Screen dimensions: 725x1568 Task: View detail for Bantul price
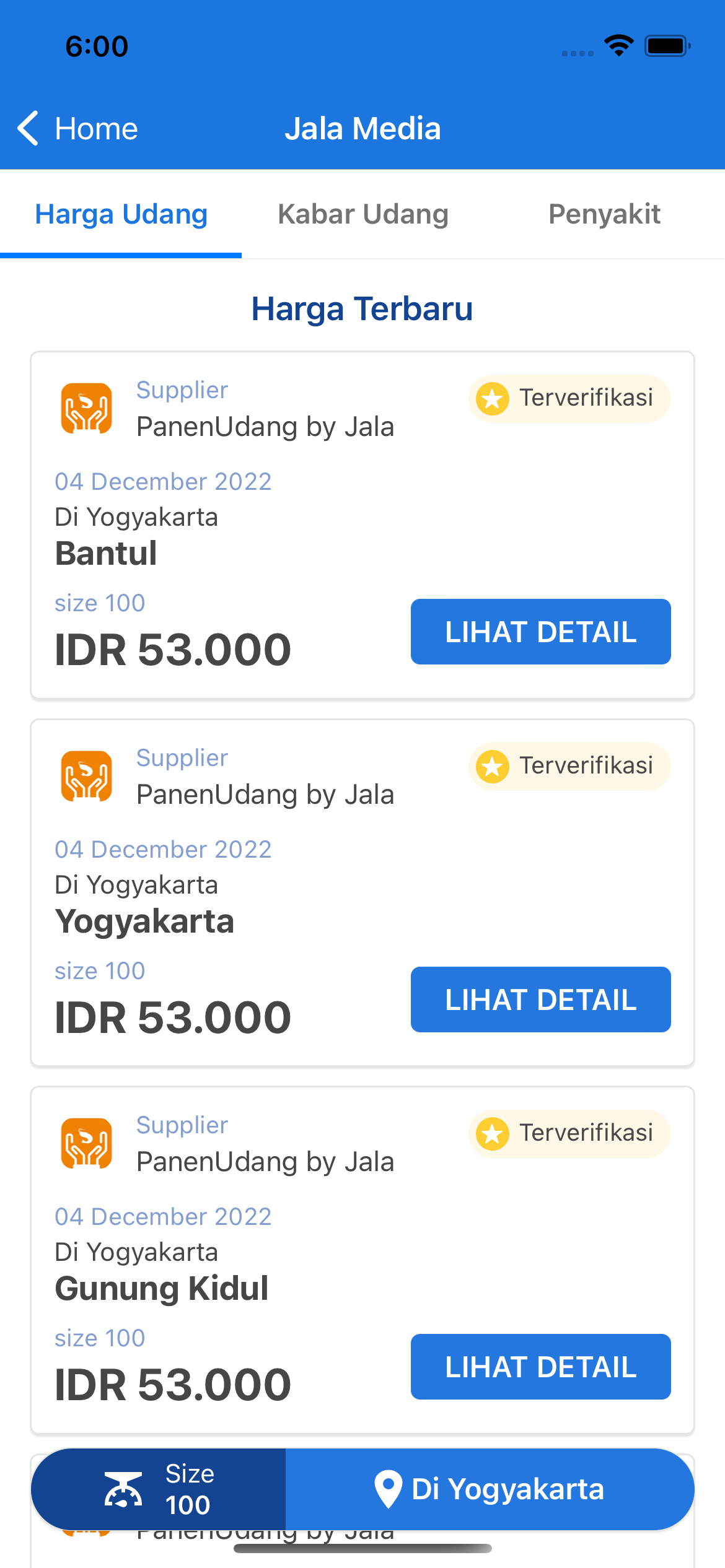coord(540,632)
